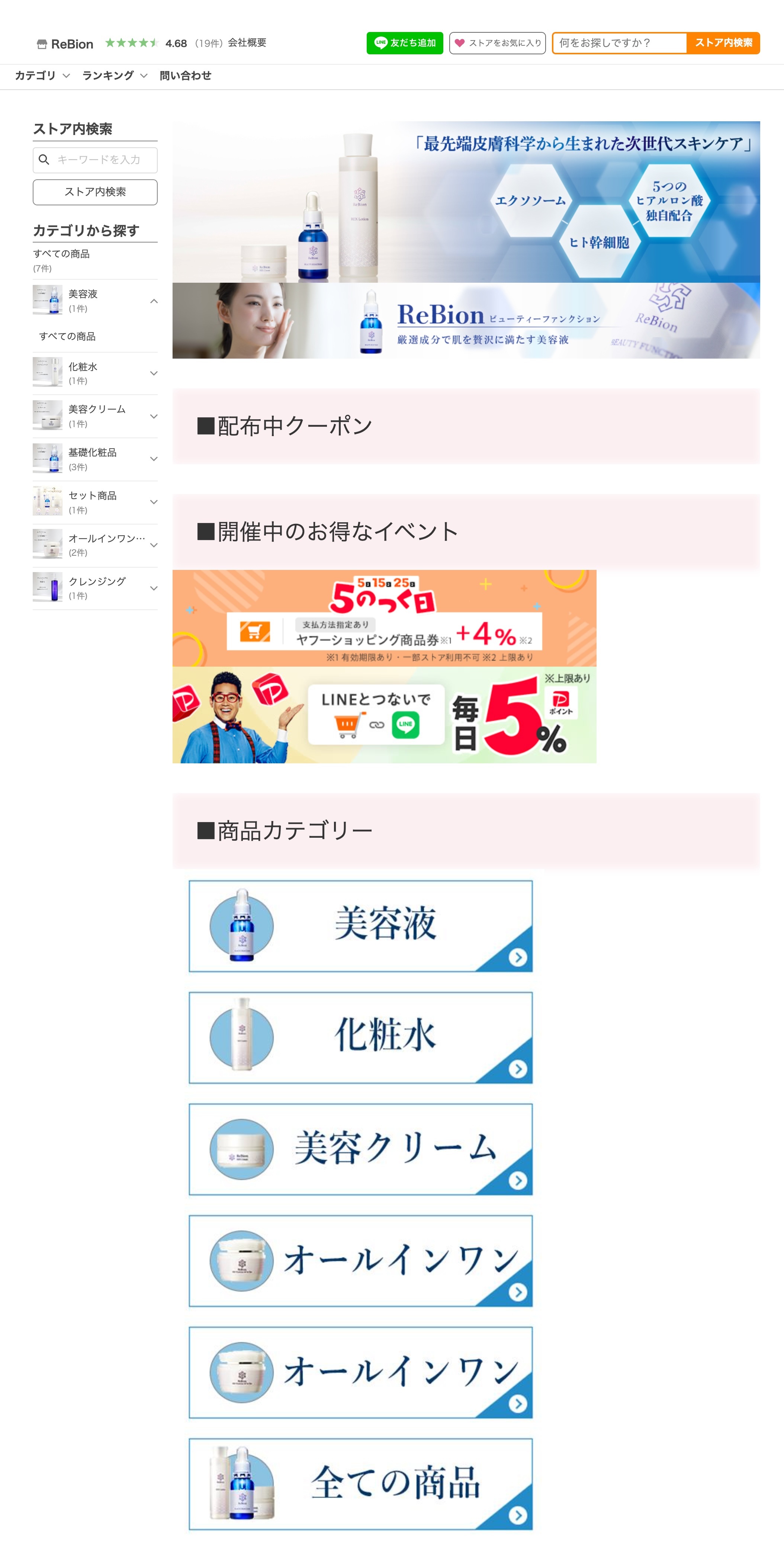Tap the orange ストア内検索 button
The height and width of the screenshot is (1562, 784).
[x=723, y=43]
